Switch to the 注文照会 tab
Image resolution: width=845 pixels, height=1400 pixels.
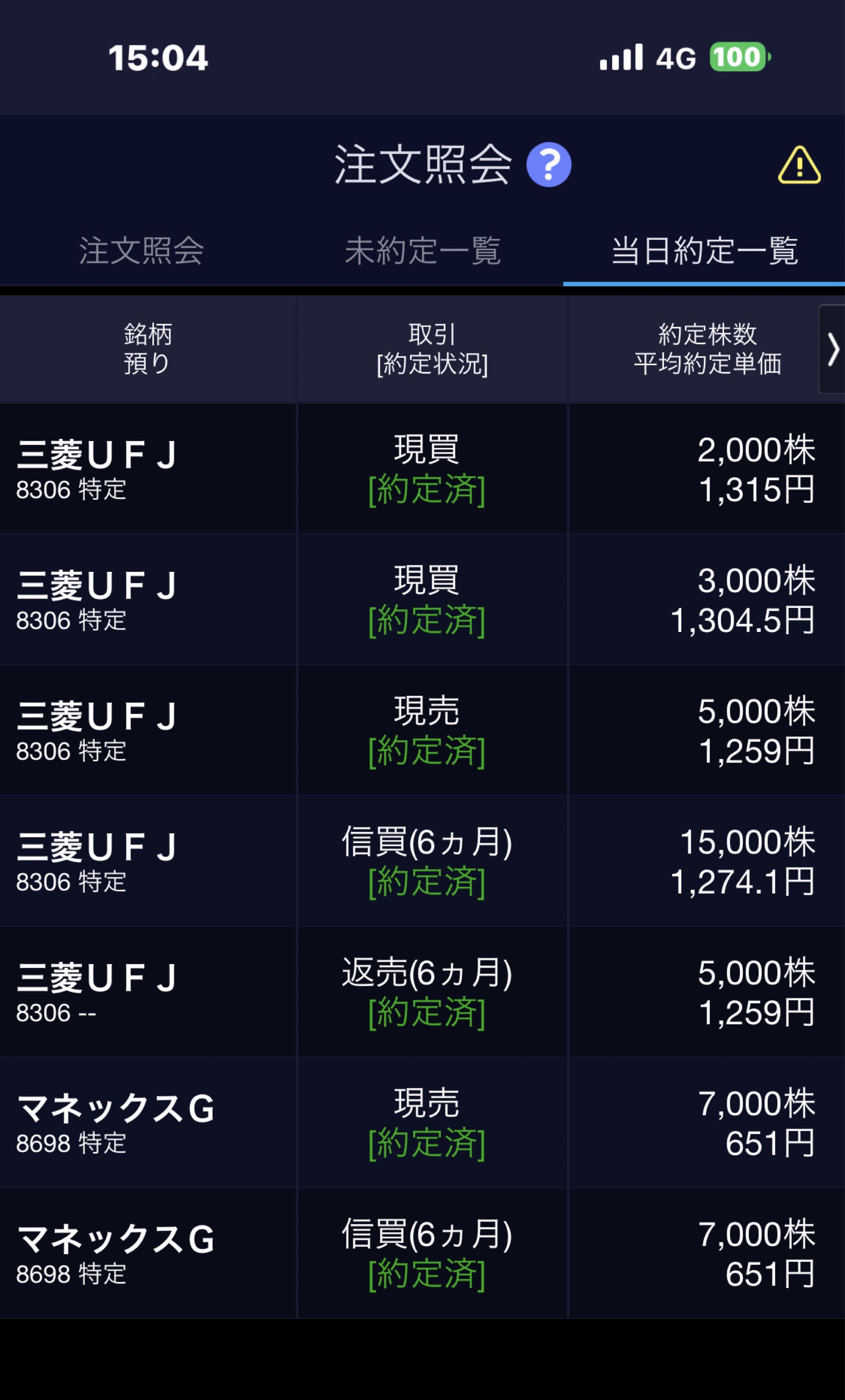tap(141, 252)
